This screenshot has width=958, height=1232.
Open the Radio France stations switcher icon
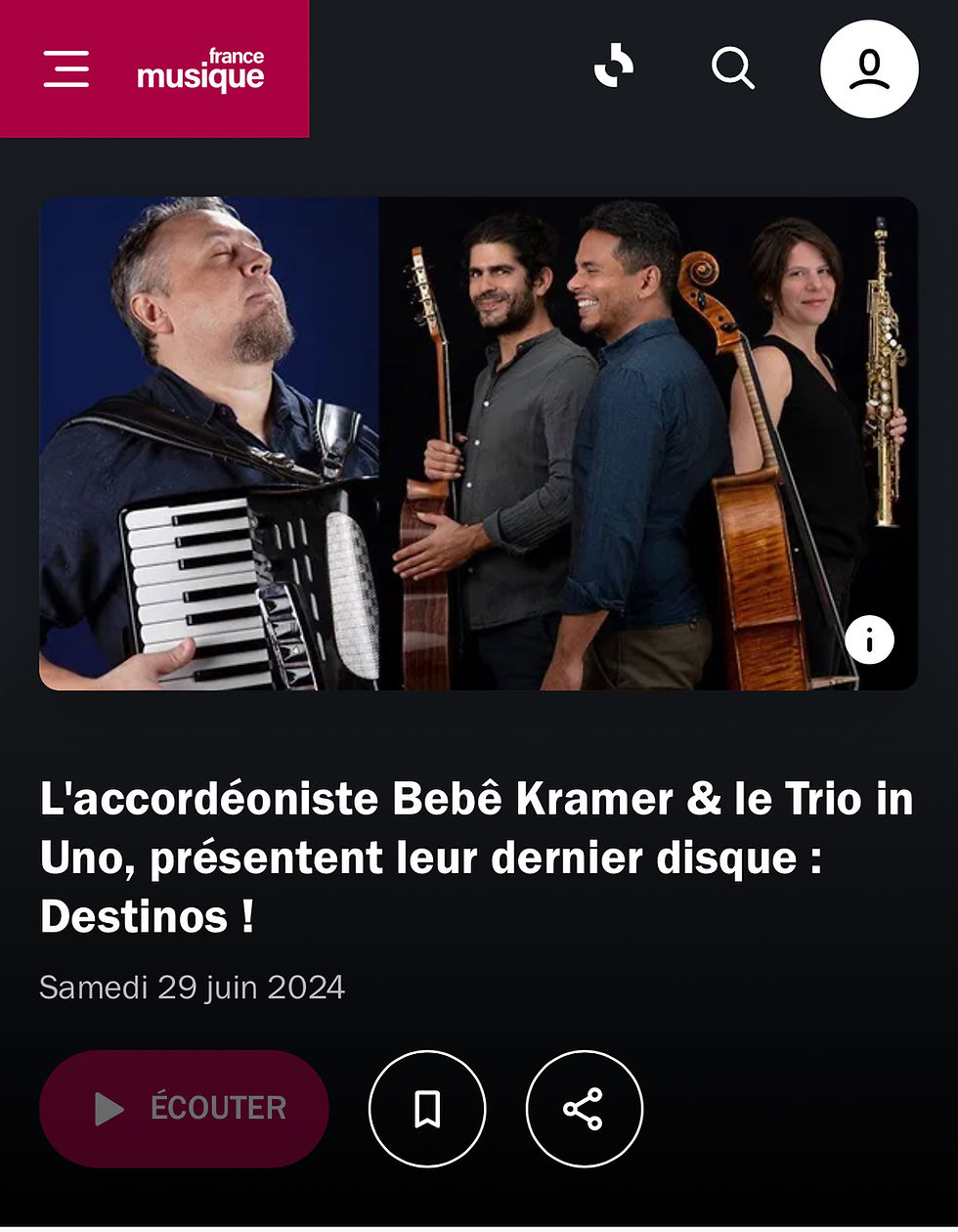coord(614,68)
